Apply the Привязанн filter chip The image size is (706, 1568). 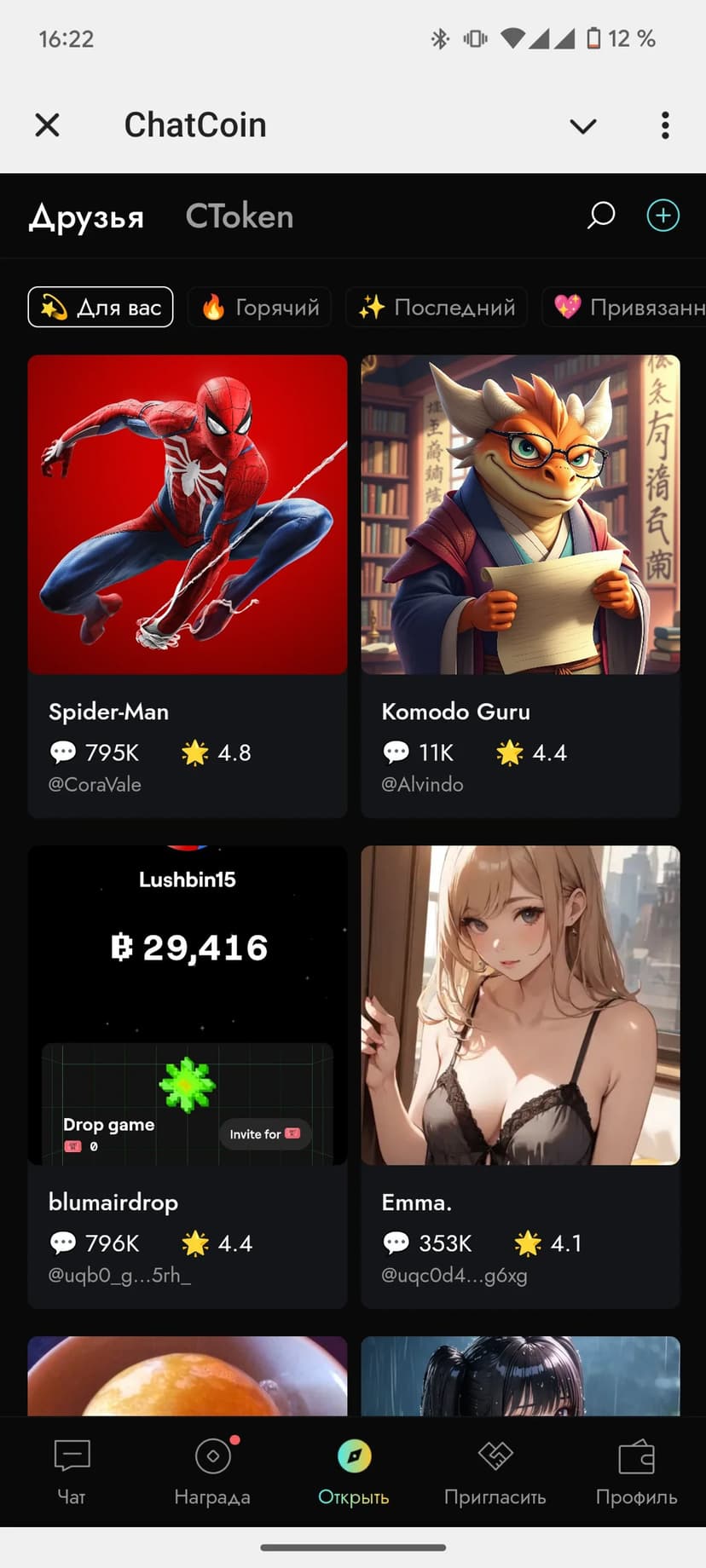tap(627, 307)
